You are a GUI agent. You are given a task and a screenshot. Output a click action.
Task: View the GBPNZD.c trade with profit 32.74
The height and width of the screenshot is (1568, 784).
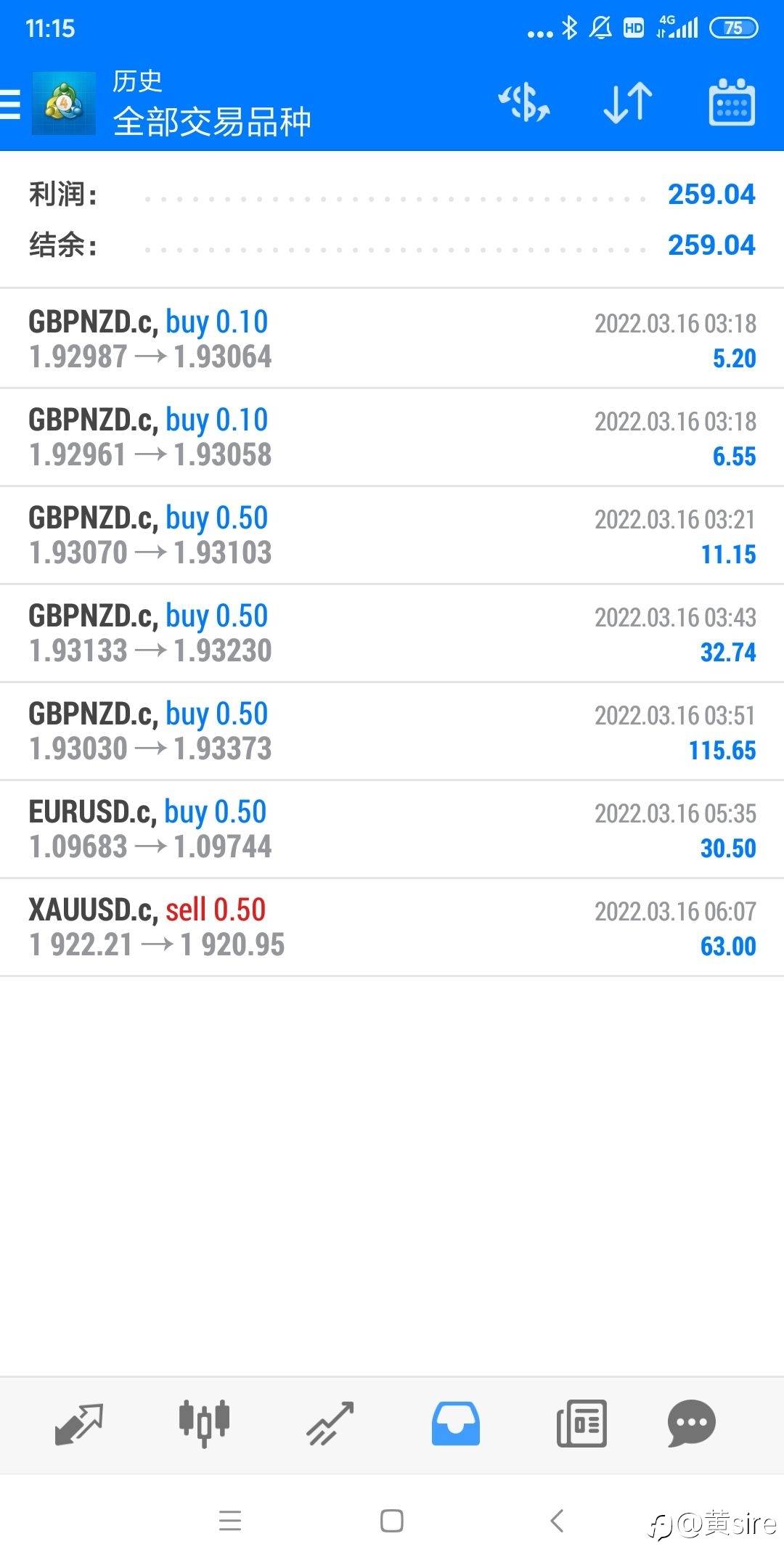(392, 633)
